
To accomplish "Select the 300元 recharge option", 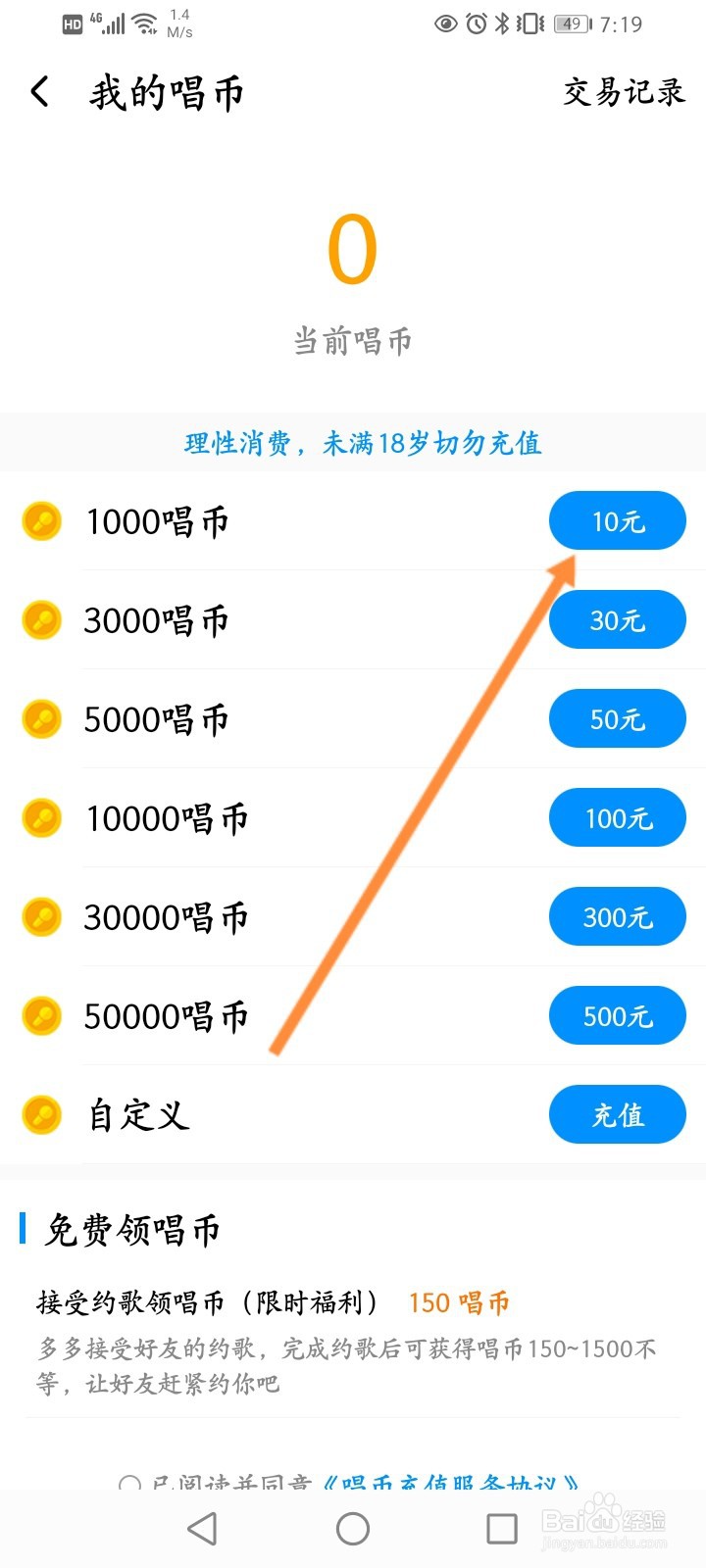I will click(617, 916).
